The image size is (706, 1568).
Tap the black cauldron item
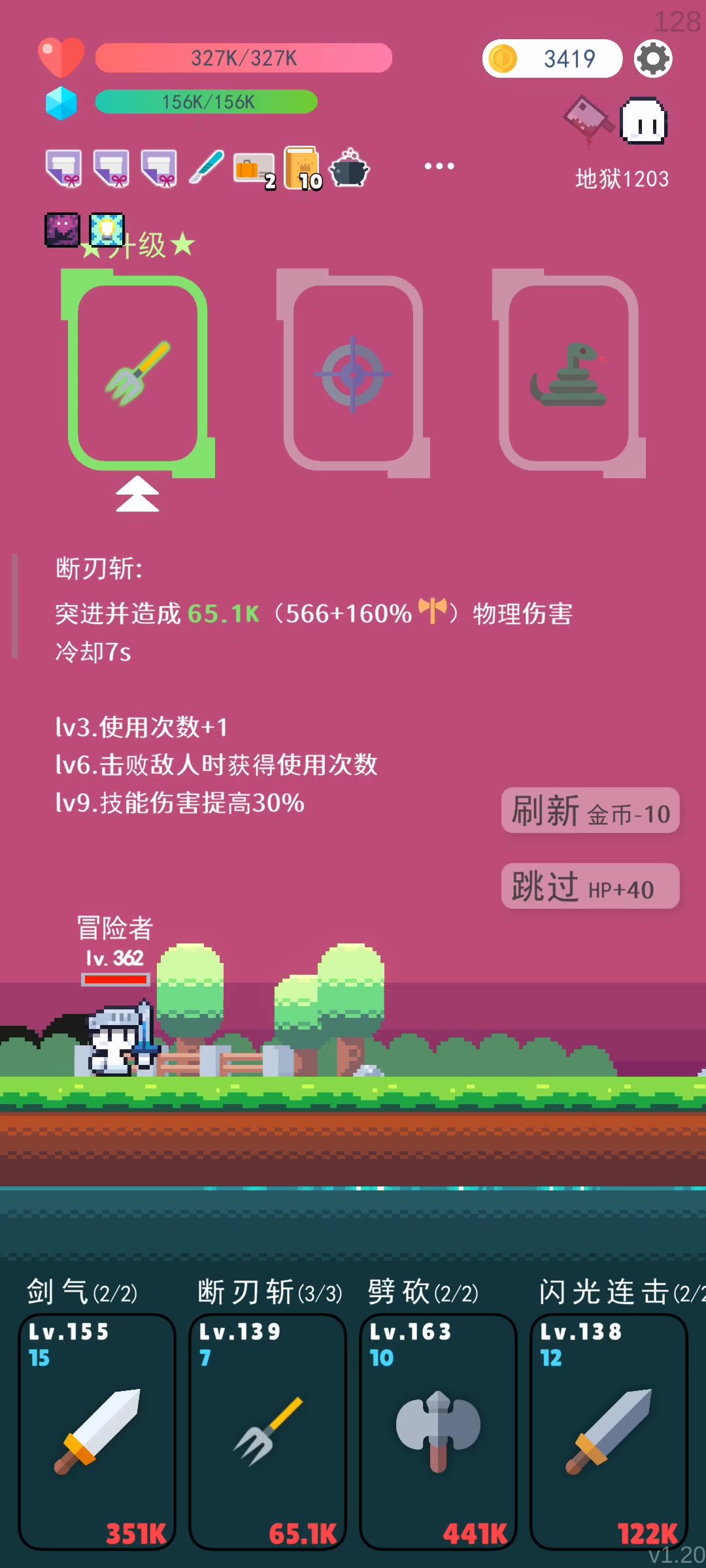(x=350, y=168)
